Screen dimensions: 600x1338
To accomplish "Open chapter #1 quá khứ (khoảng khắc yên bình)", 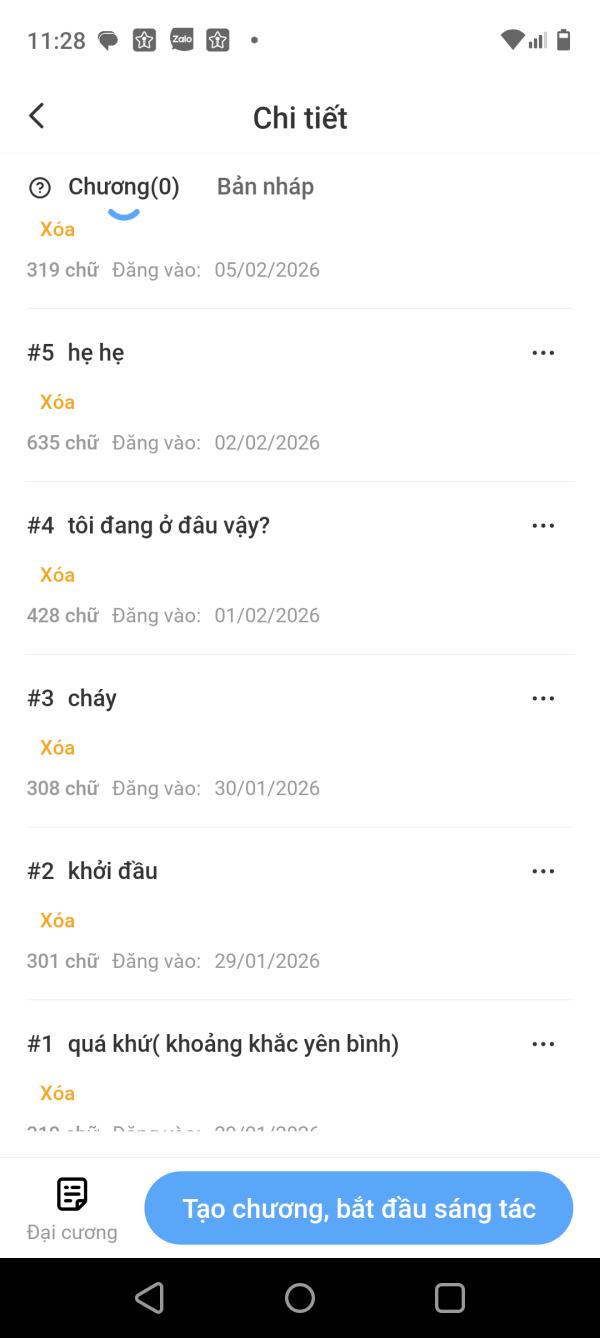I will tap(232, 1044).
